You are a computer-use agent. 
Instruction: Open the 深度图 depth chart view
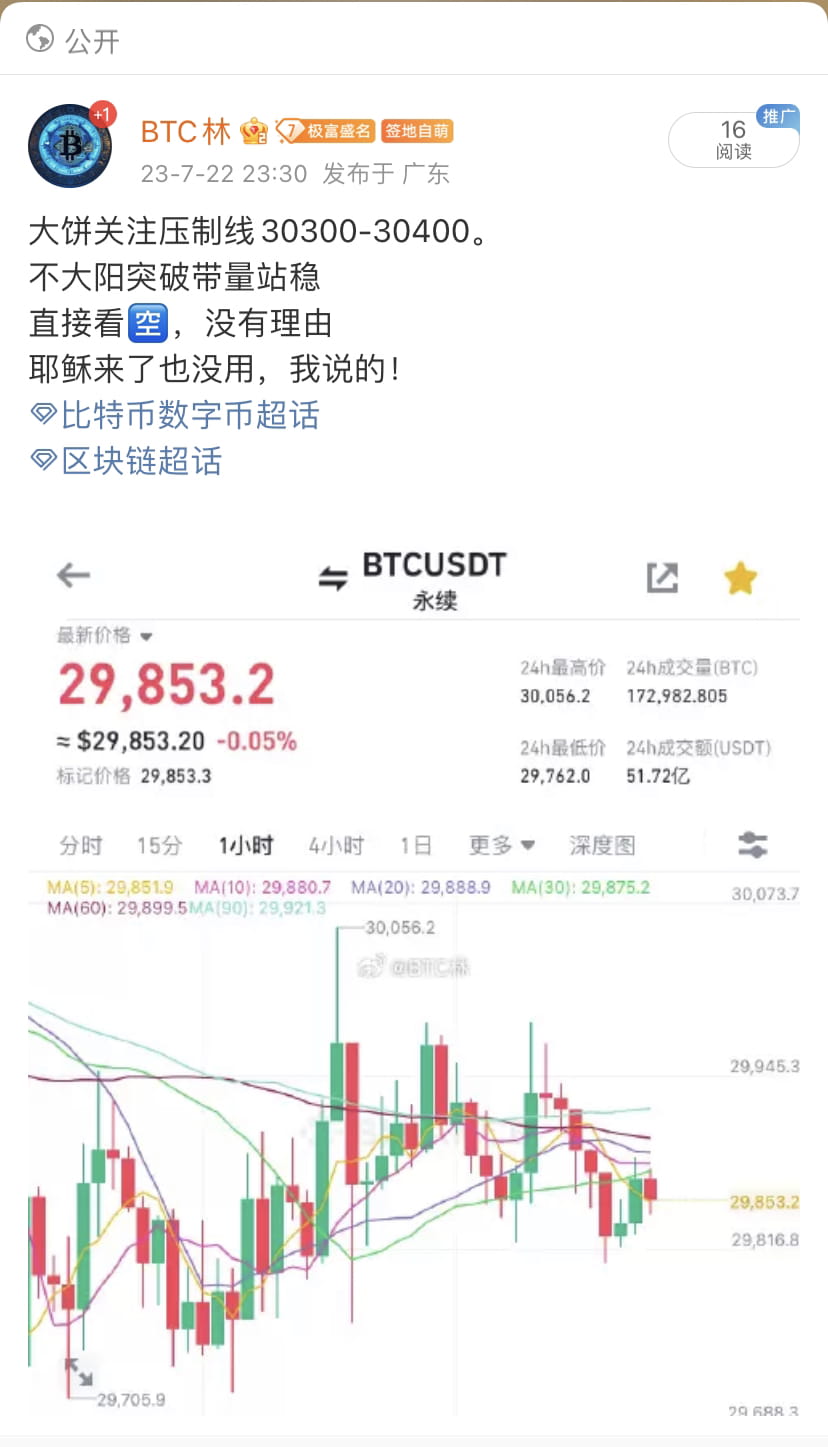602,844
